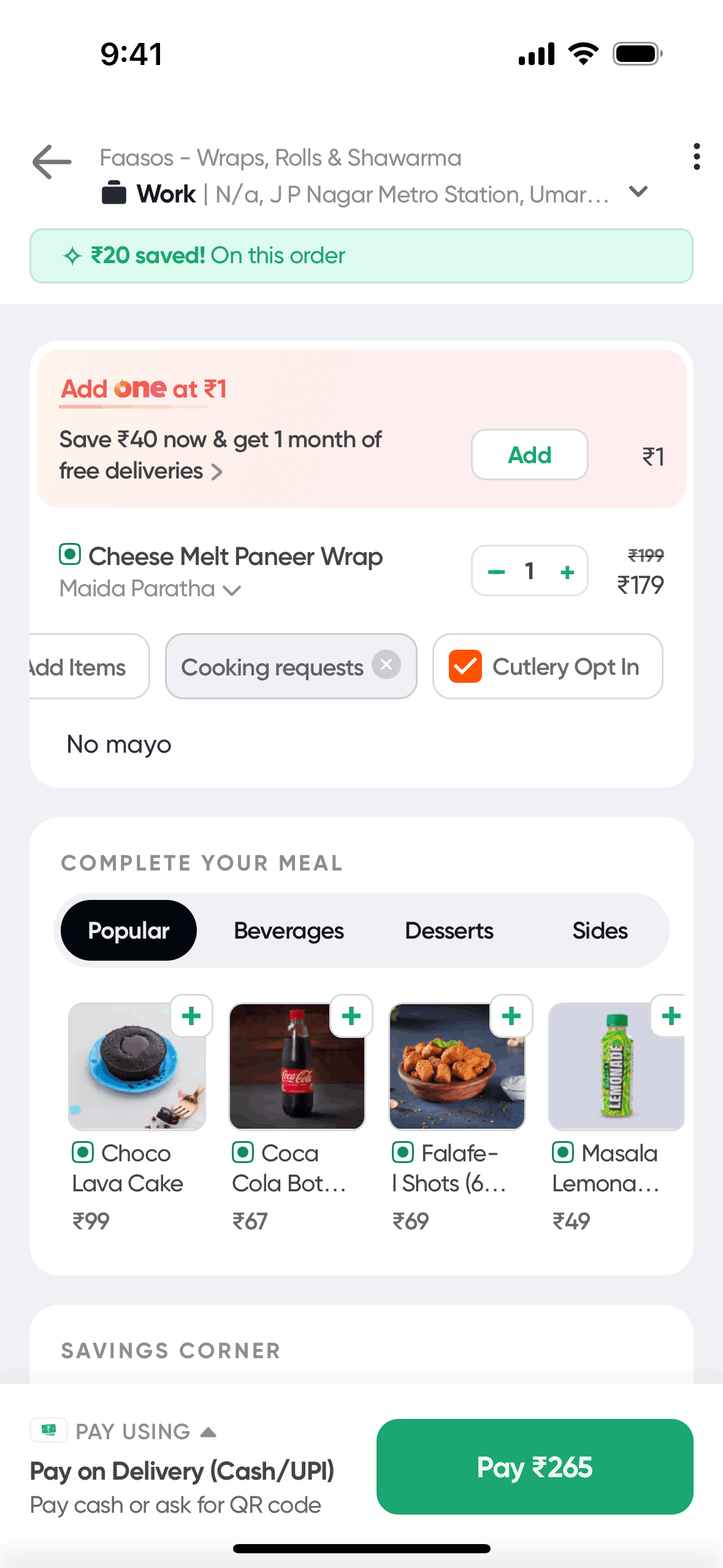Clear the cooking requests note
Screen dimensions: 723x1568
coord(386,665)
